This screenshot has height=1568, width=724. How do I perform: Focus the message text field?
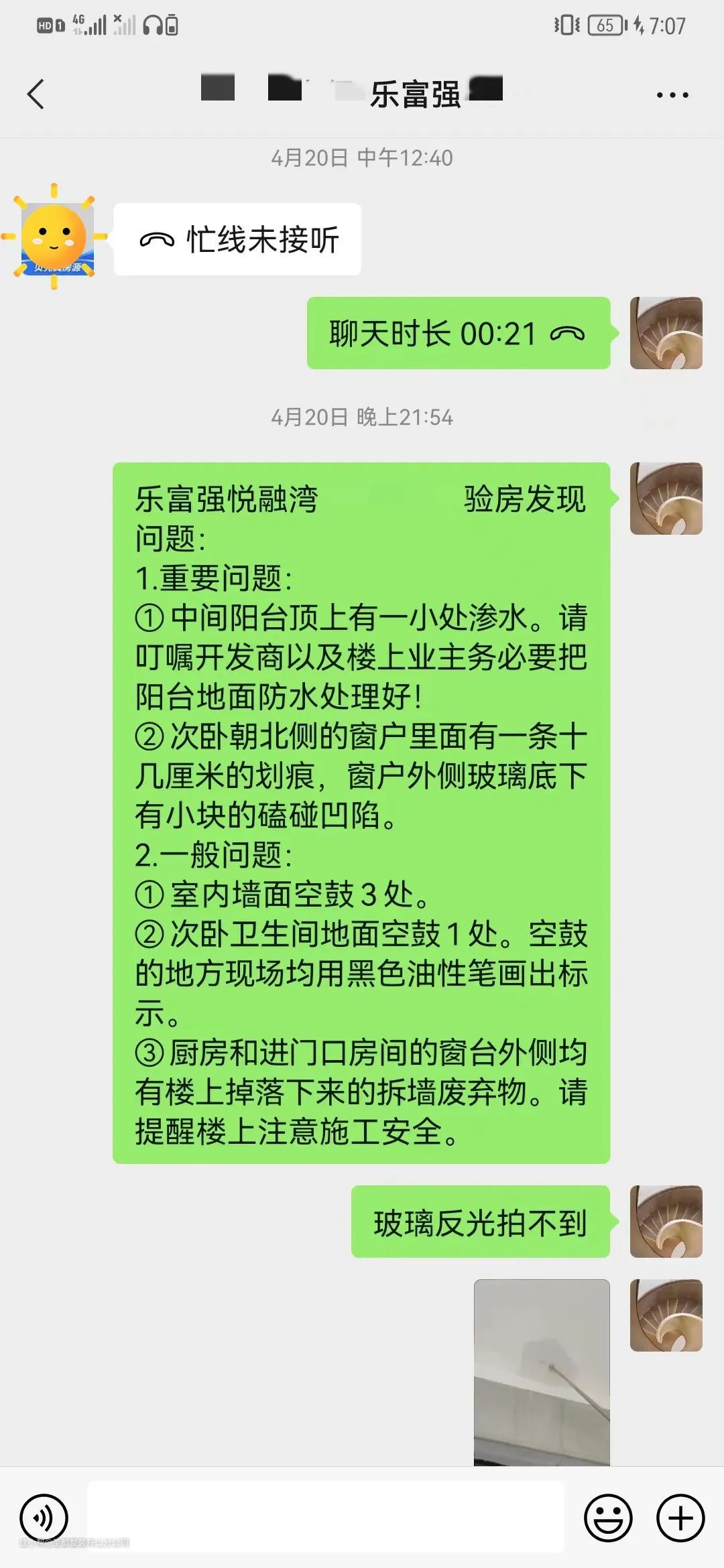pos(325,1517)
